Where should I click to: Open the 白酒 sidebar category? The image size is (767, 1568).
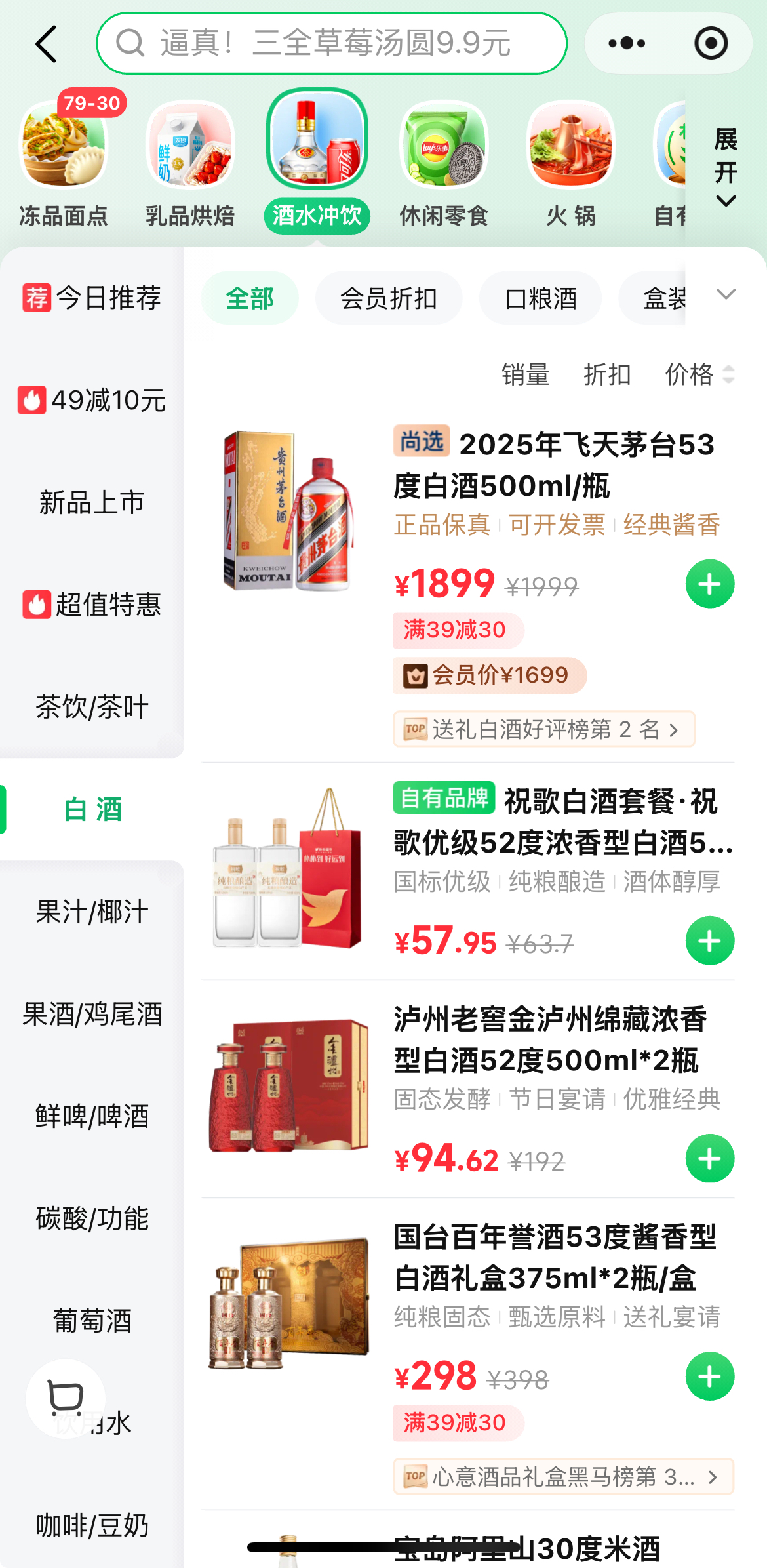(x=92, y=809)
